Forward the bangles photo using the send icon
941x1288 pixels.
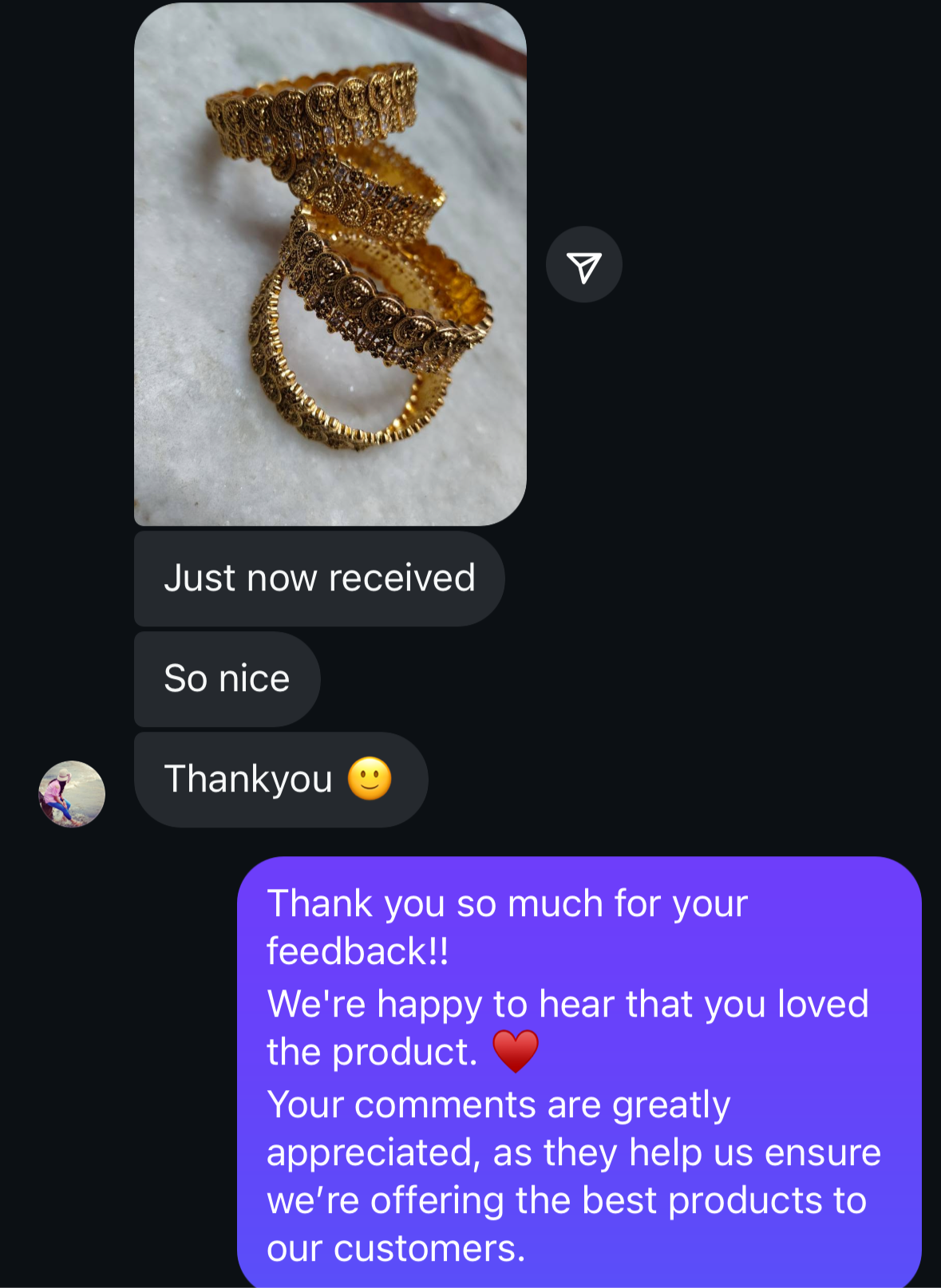pos(584,263)
